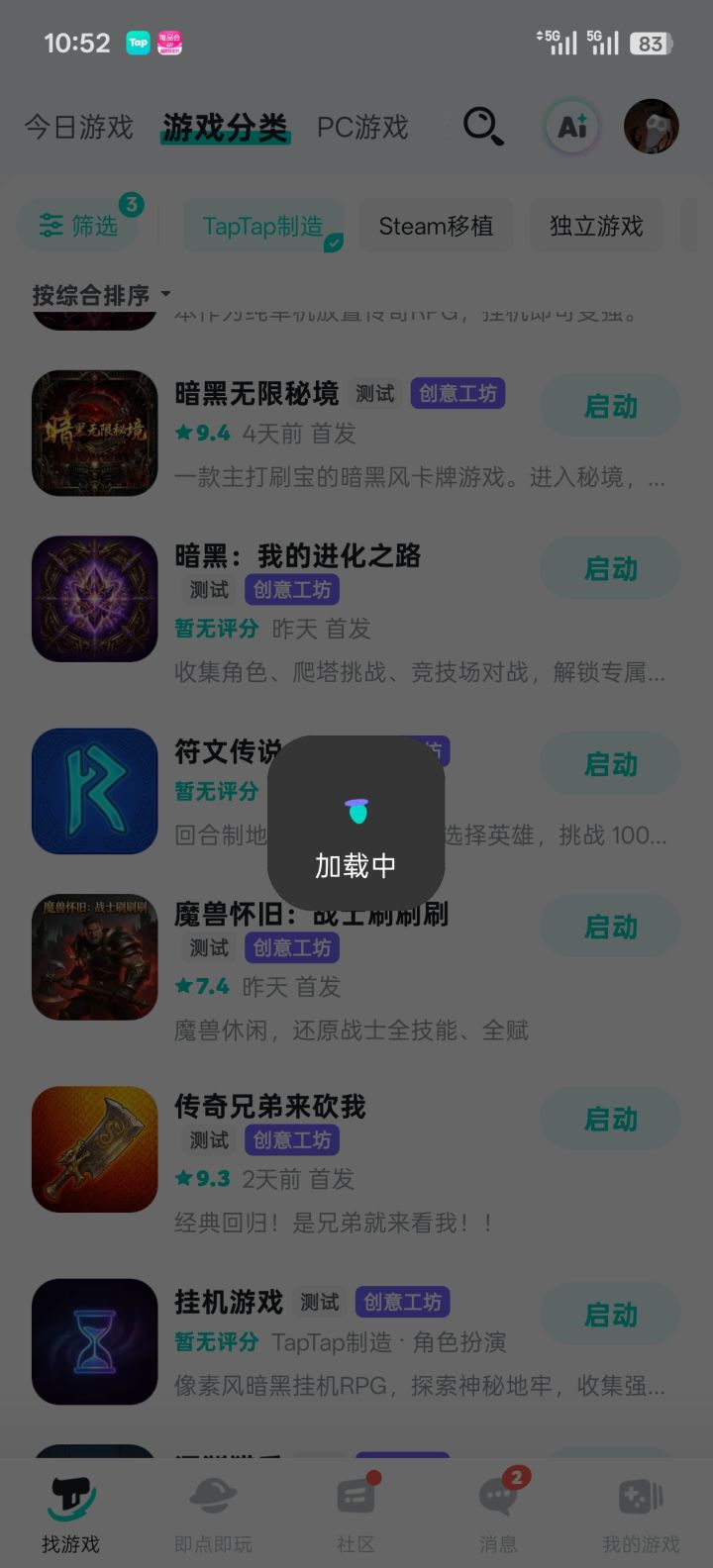The width and height of the screenshot is (713, 1568).
Task: Switch to the PC游戏 tab
Action: click(x=363, y=127)
